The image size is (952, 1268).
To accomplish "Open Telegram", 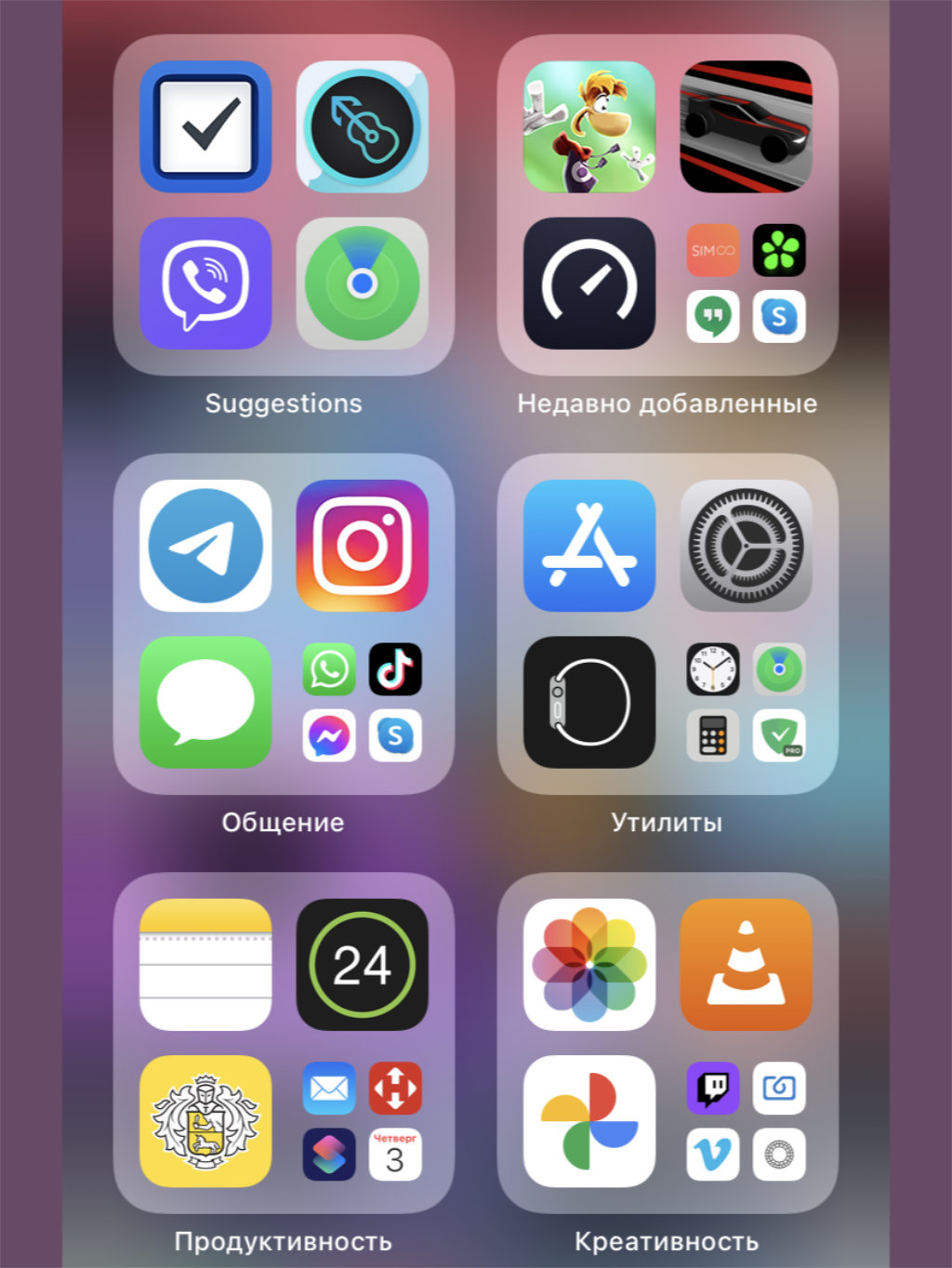I will point(205,546).
